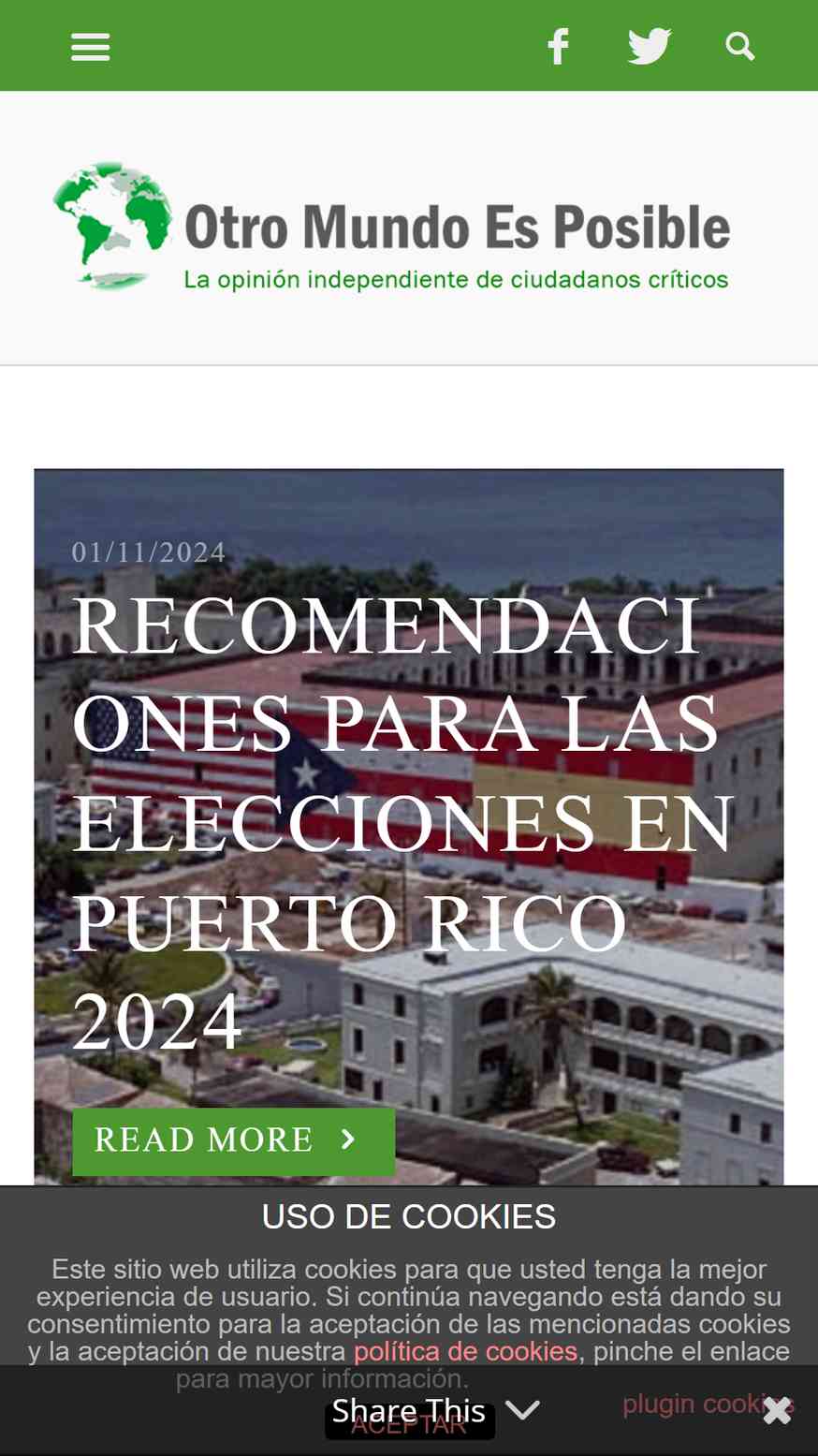This screenshot has height=1456, width=818.
Task: Expand the Share This bar
Action: click(436, 1410)
